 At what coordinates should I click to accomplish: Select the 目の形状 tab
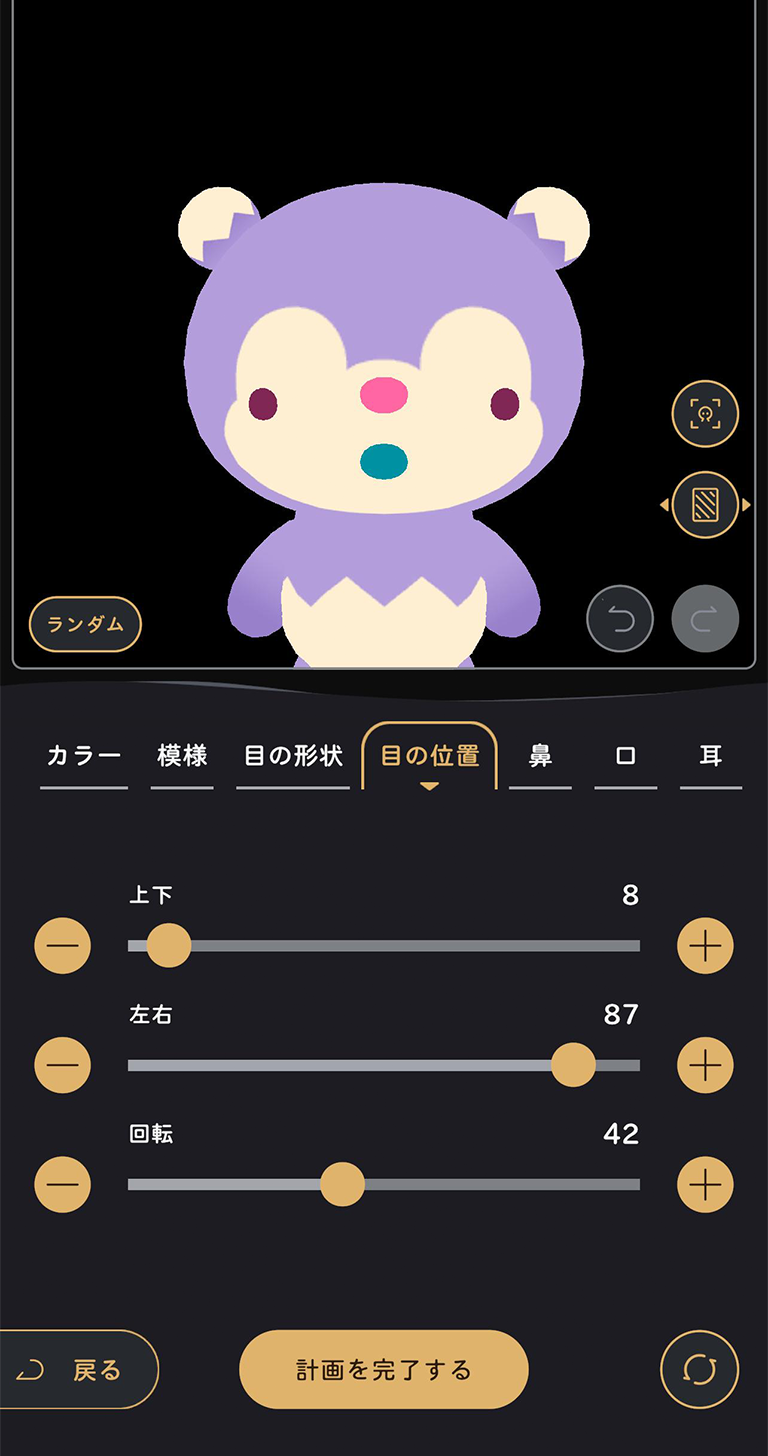pos(293,756)
